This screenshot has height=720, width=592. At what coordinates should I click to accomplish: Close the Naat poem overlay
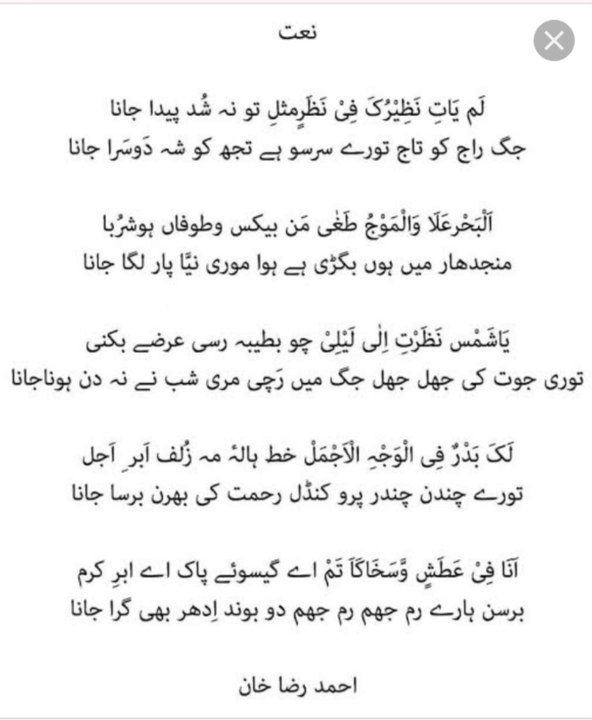coord(554,40)
